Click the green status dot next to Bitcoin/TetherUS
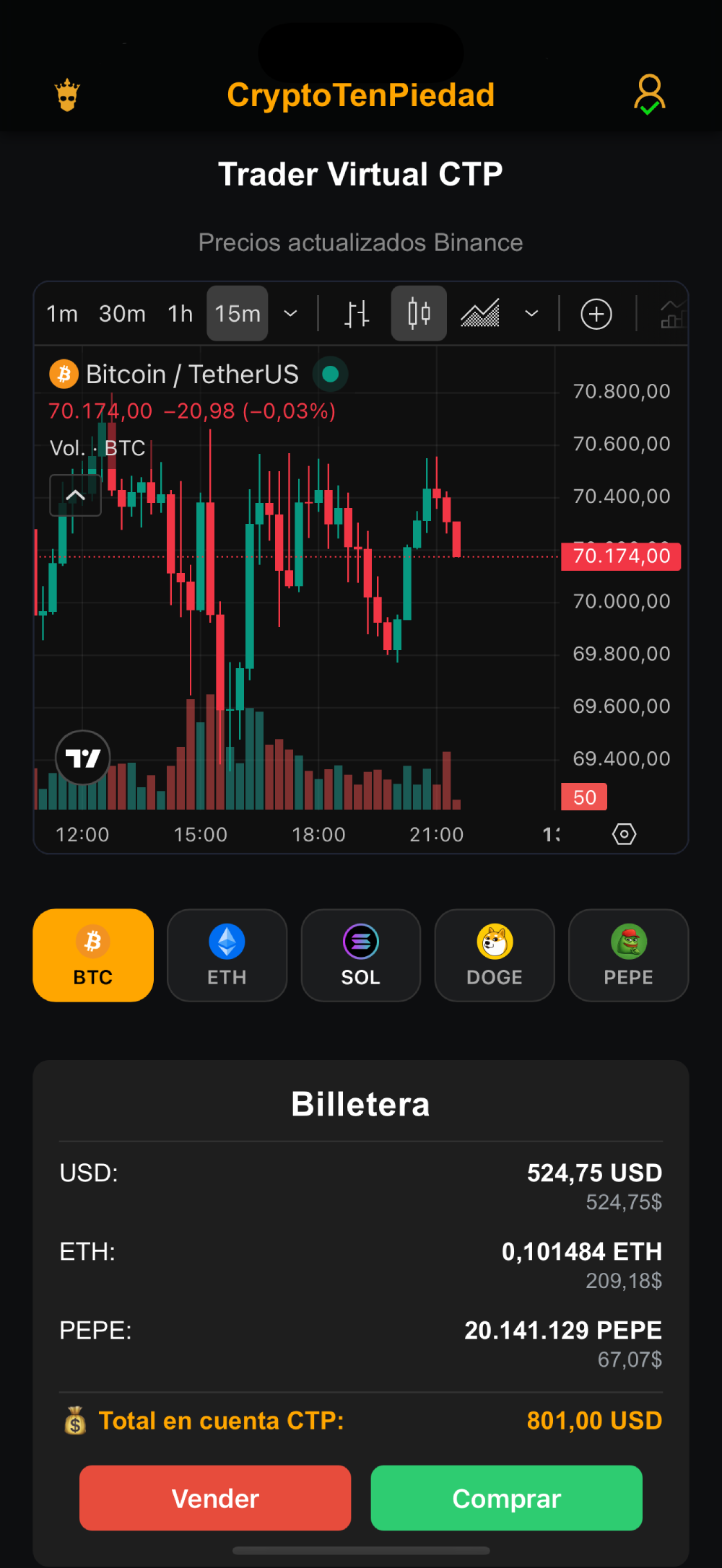 (331, 374)
